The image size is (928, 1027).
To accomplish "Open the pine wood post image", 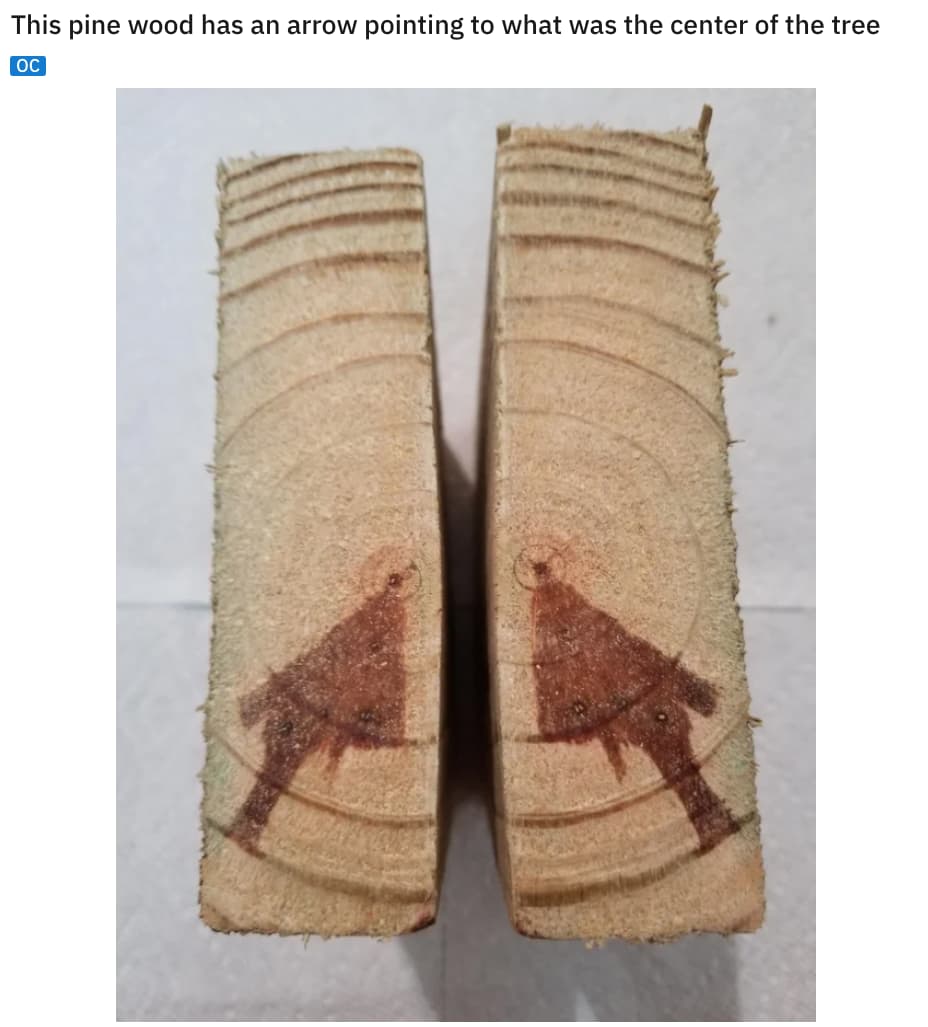I will point(465,554).
